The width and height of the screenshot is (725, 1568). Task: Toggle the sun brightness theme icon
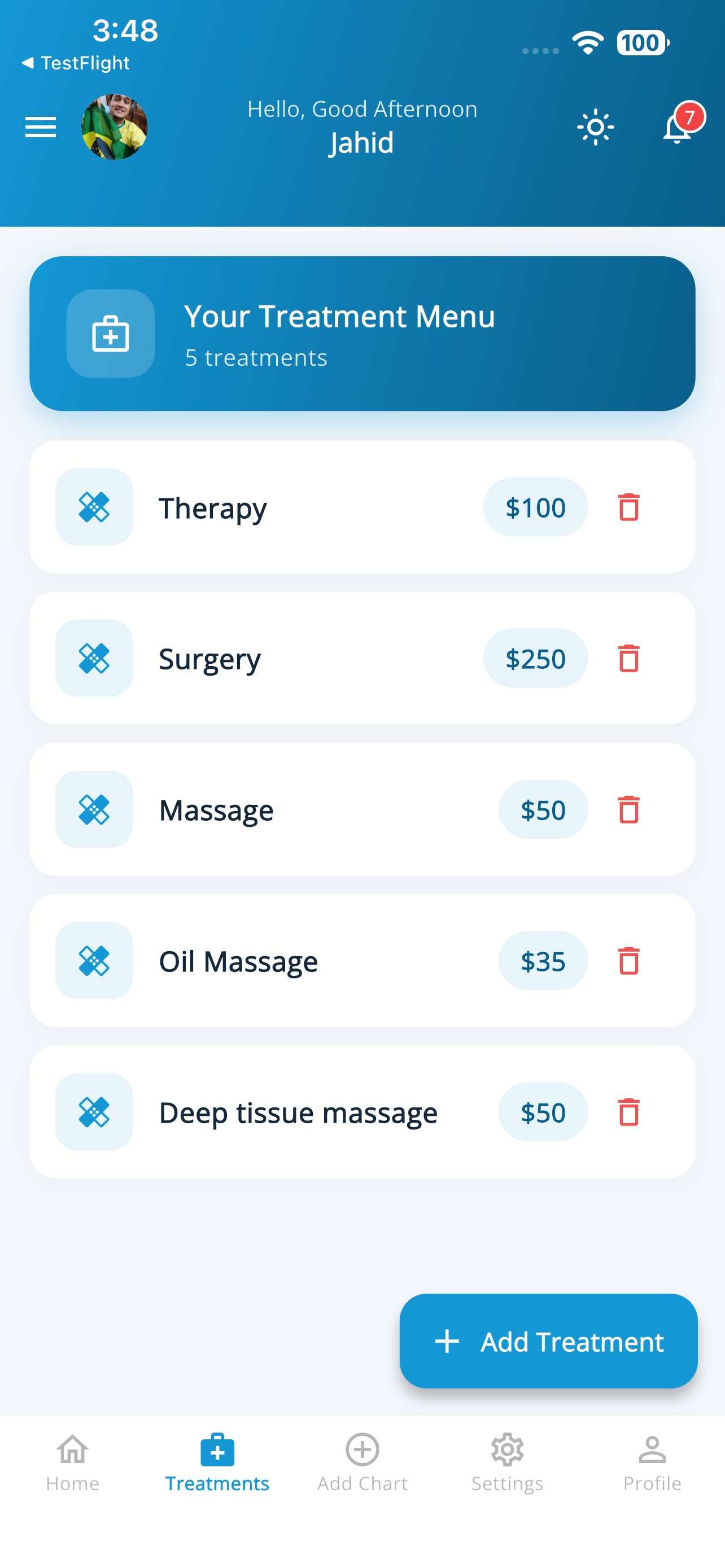tap(595, 127)
